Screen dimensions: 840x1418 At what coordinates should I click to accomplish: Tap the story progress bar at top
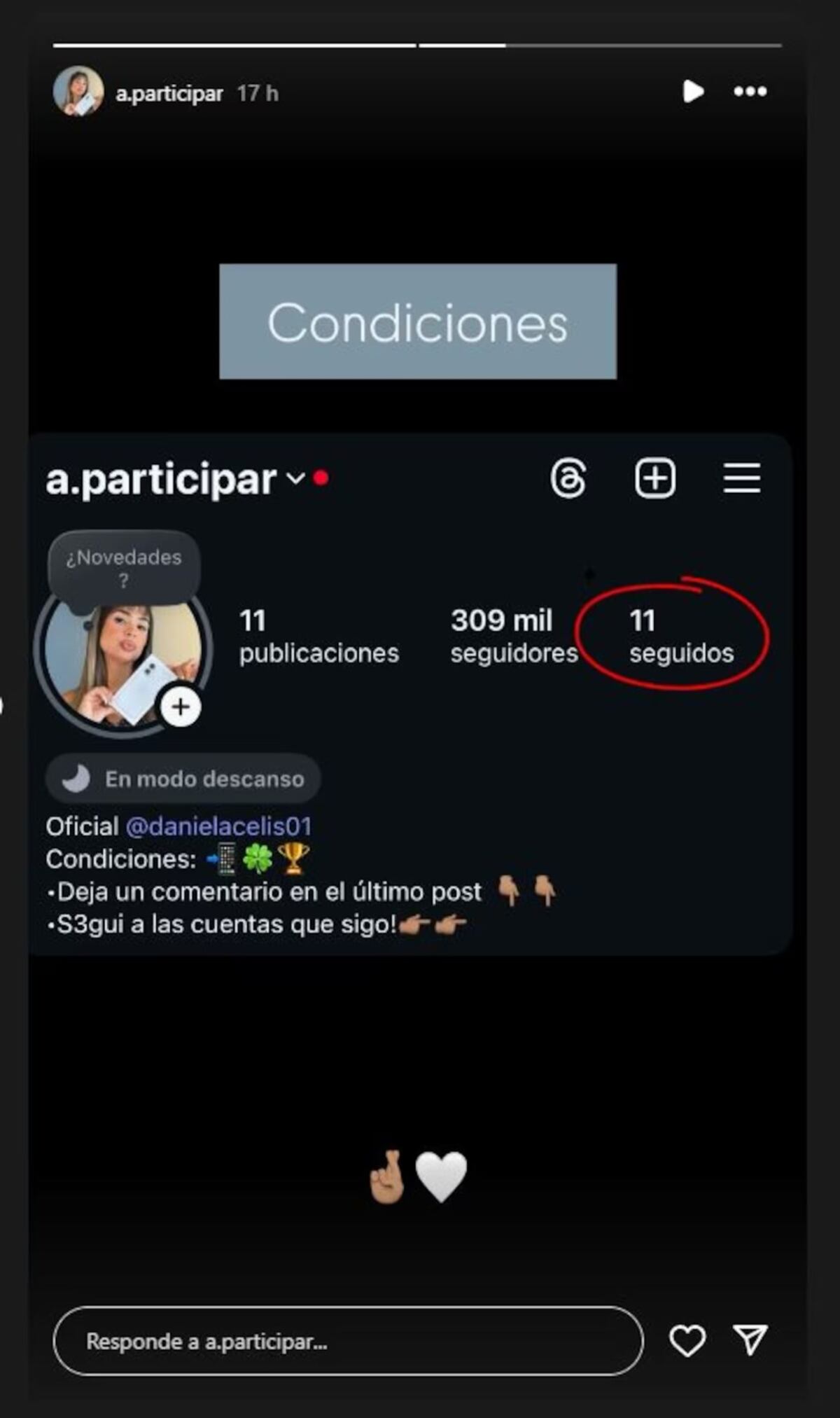[x=420, y=43]
